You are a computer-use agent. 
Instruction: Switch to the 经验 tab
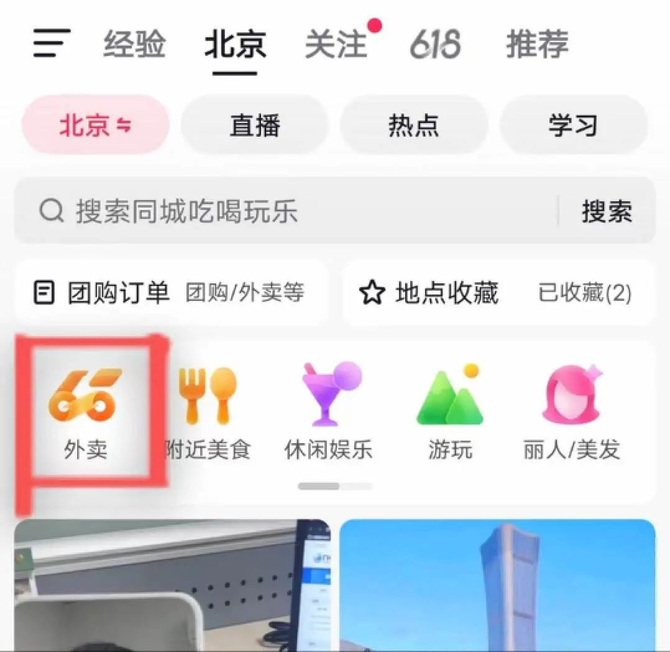[x=134, y=44]
